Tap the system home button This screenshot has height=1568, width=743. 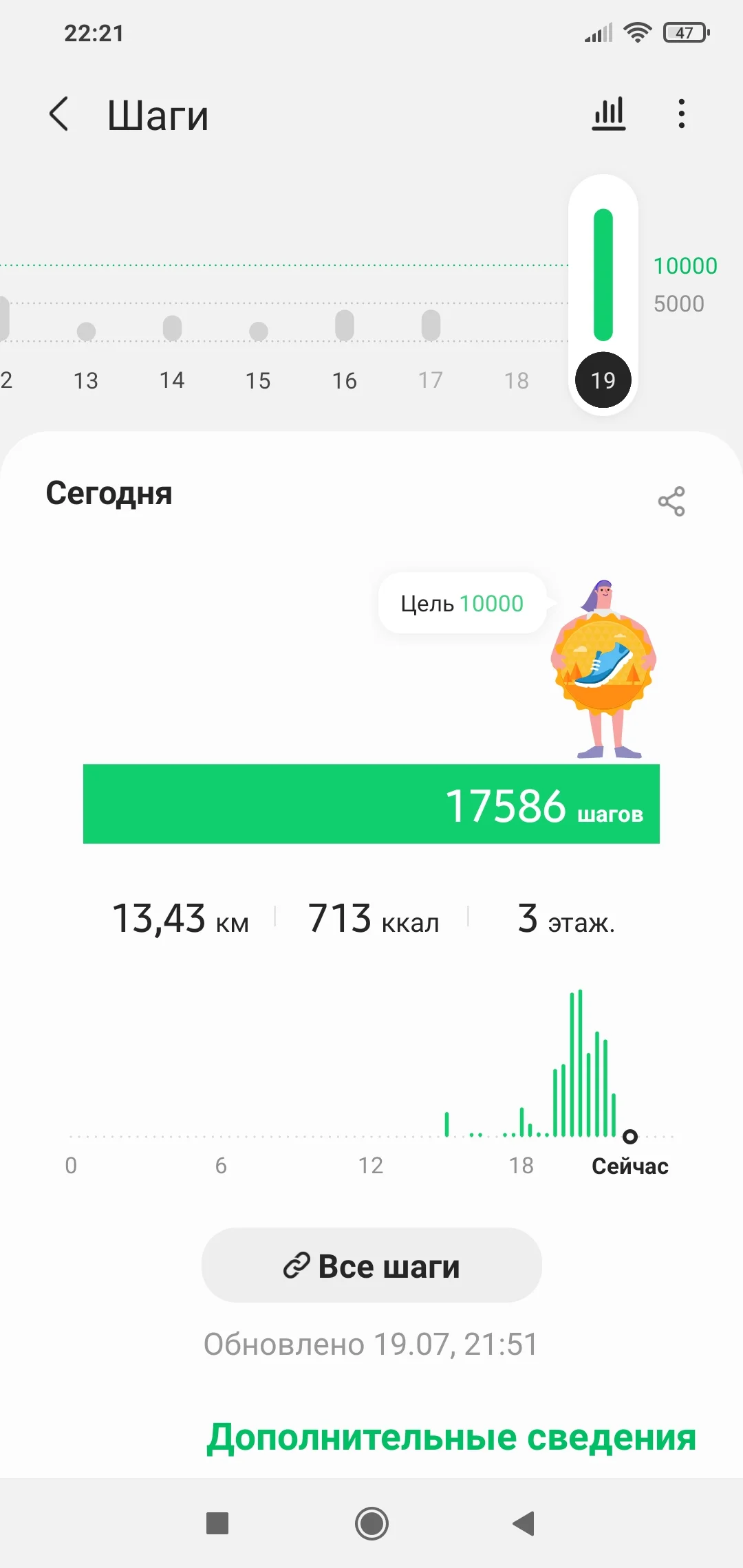(371, 1523)
